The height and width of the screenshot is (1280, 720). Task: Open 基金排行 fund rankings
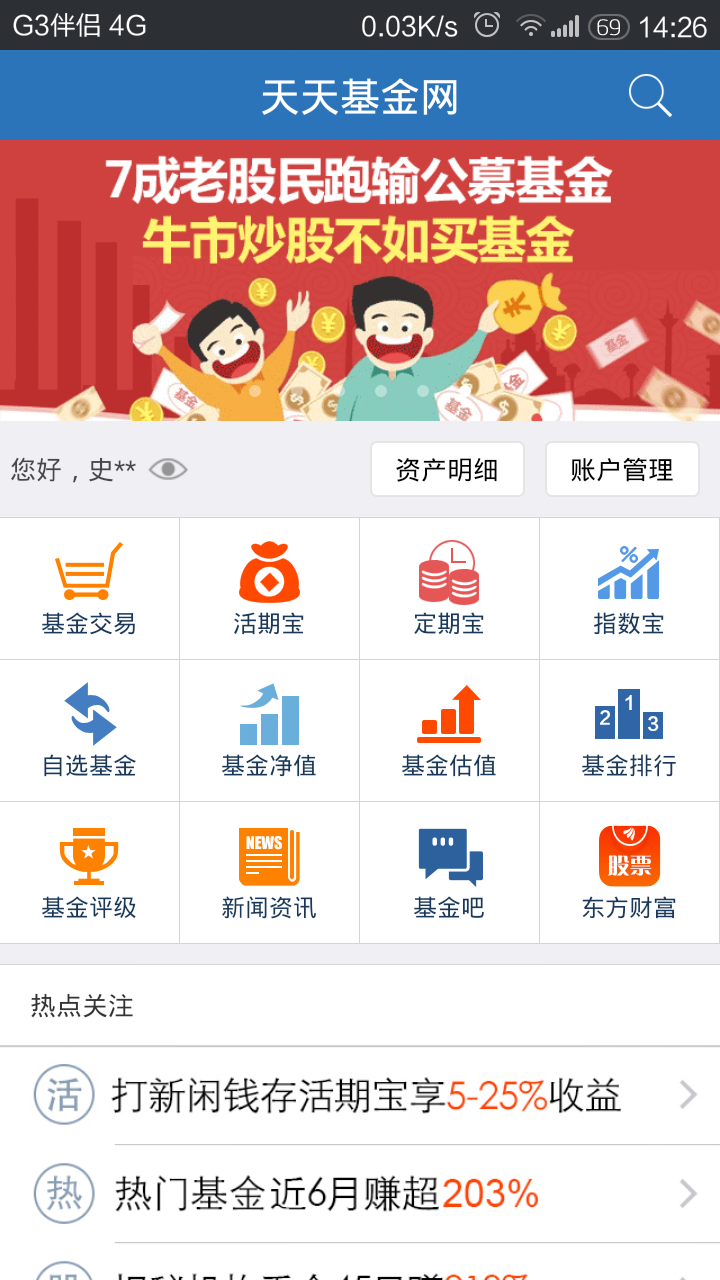[x=629, y=730]
